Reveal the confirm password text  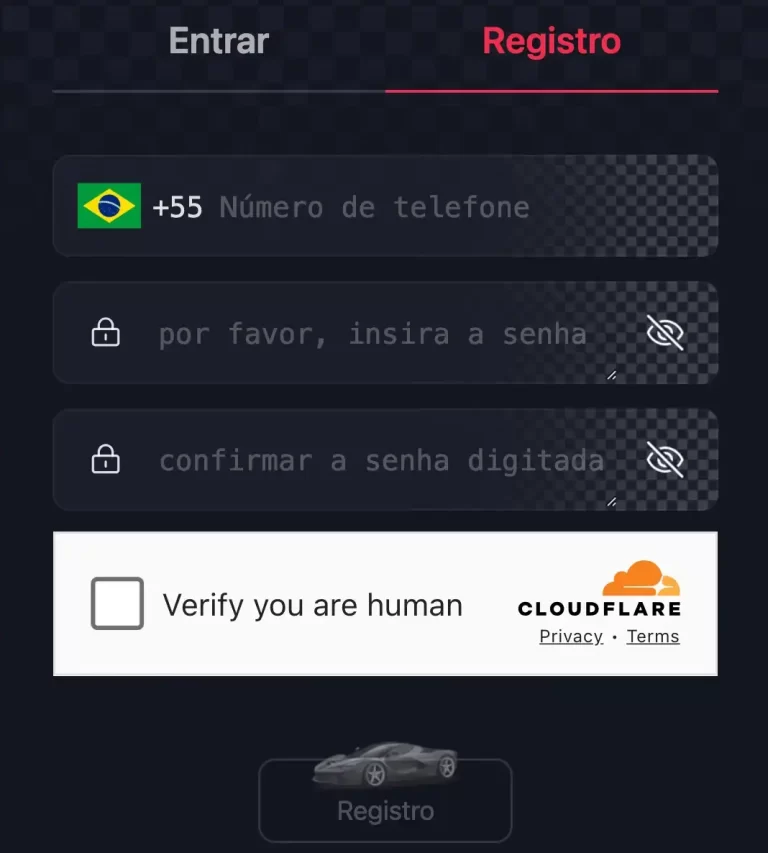663,460
